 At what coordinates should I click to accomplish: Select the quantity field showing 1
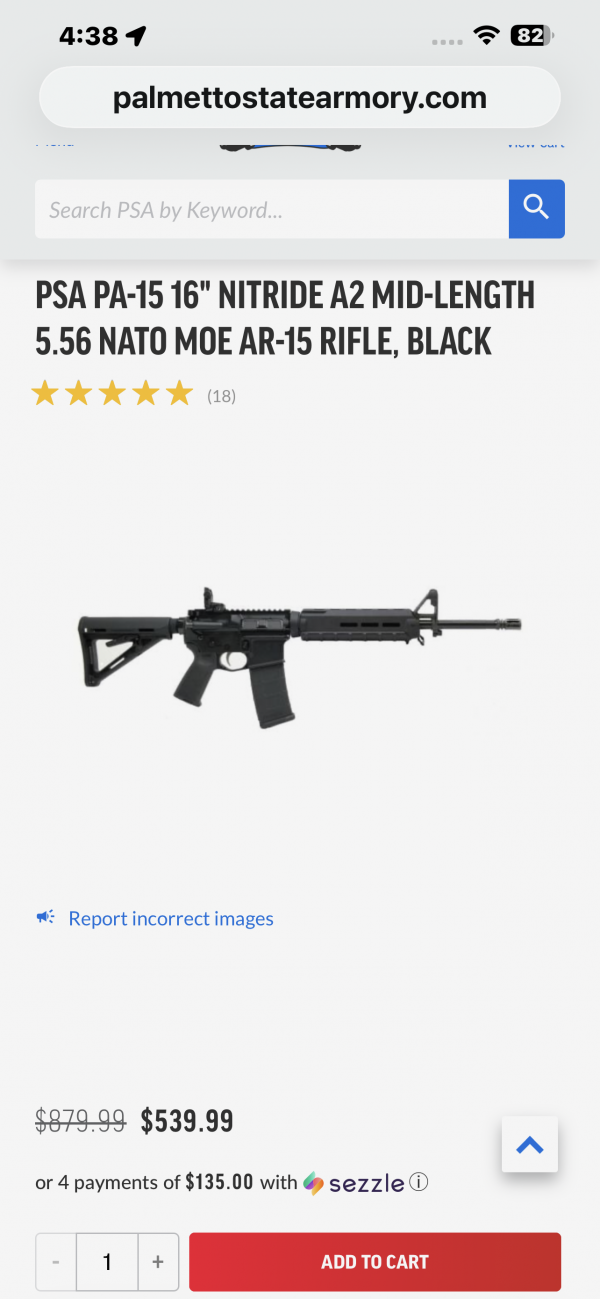pos(107,1262)
